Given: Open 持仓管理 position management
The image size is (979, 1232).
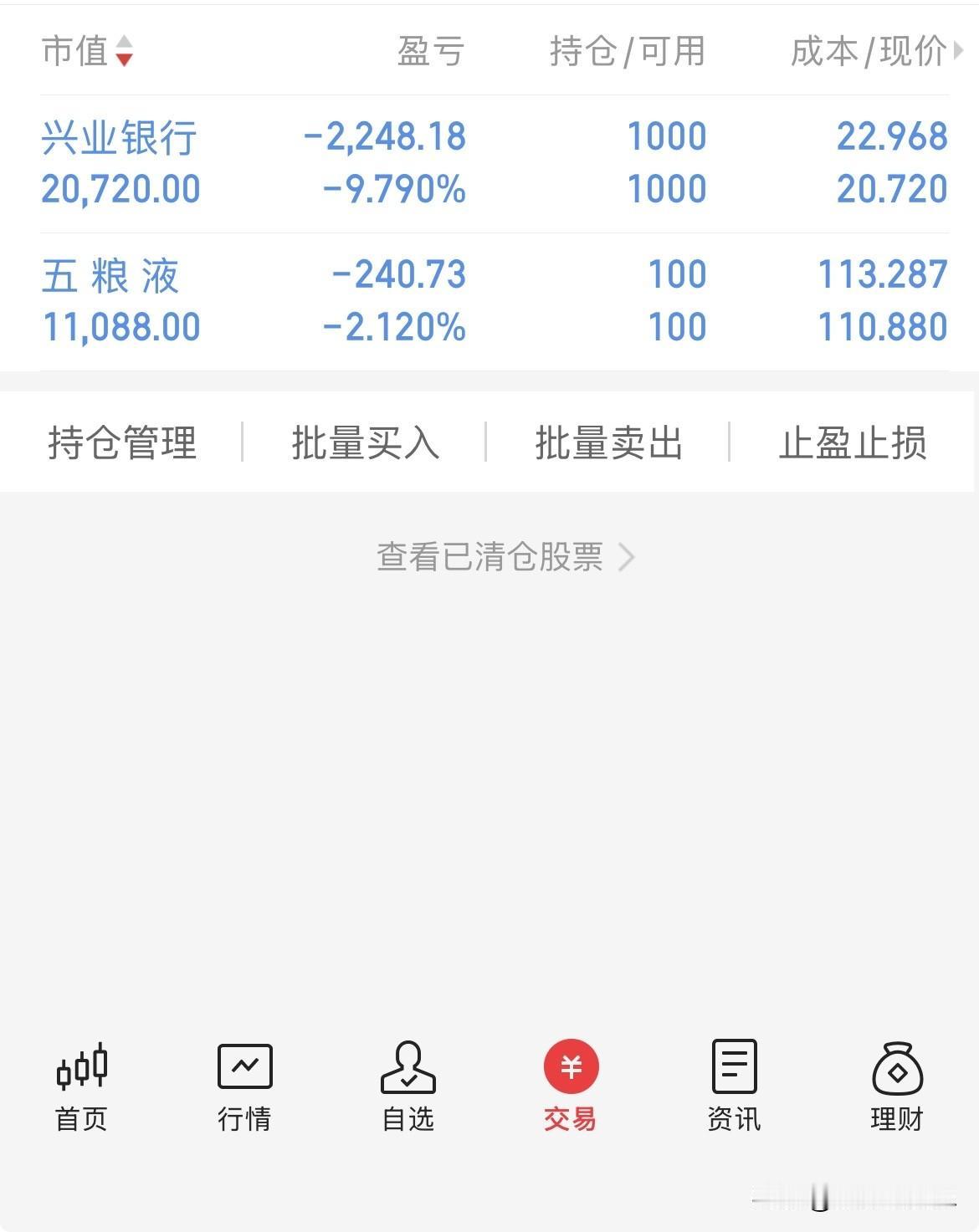Looking at the screenshot, I should (x=122, y=442).
